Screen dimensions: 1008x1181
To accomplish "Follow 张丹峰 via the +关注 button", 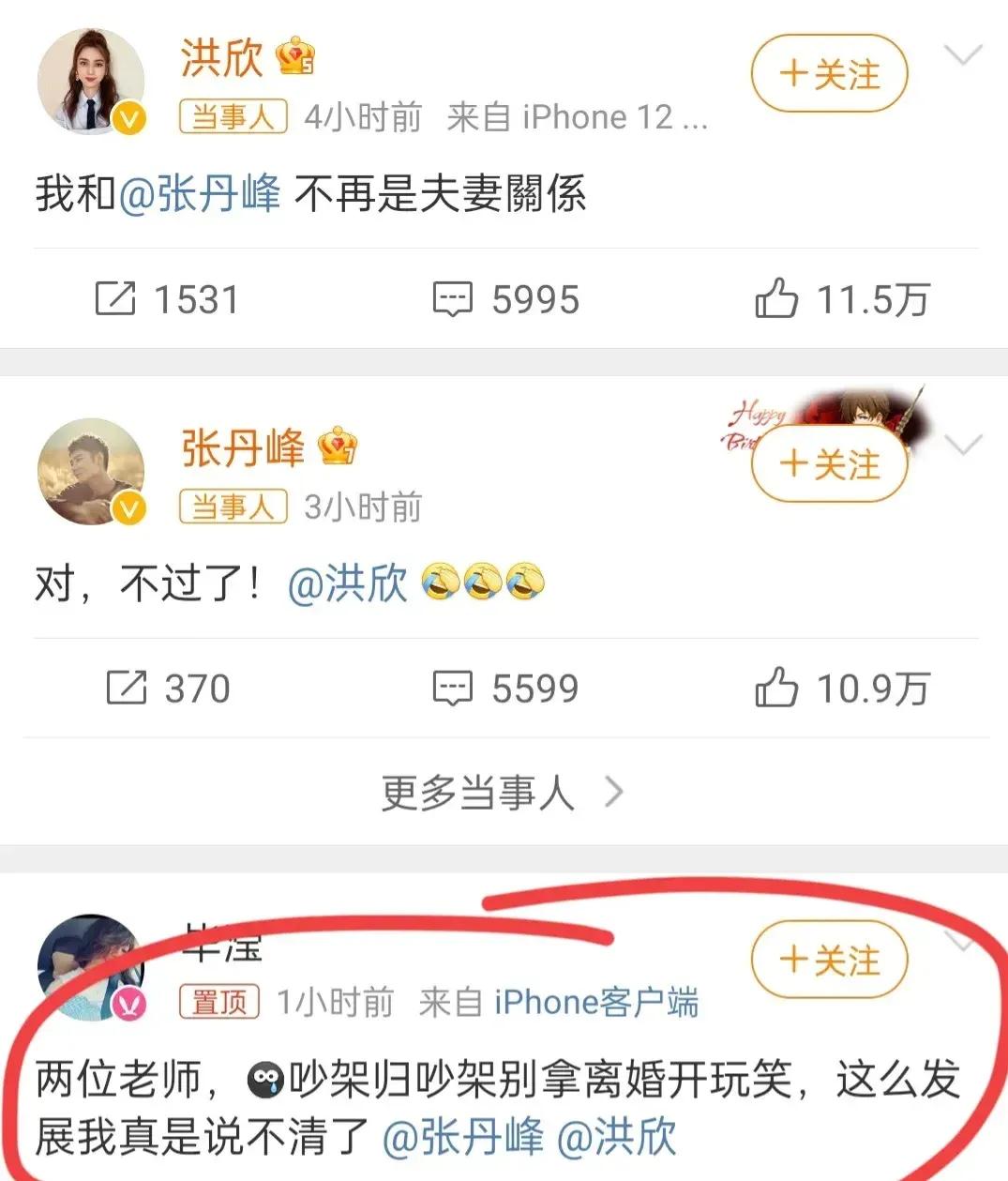I will click(829, 463).
